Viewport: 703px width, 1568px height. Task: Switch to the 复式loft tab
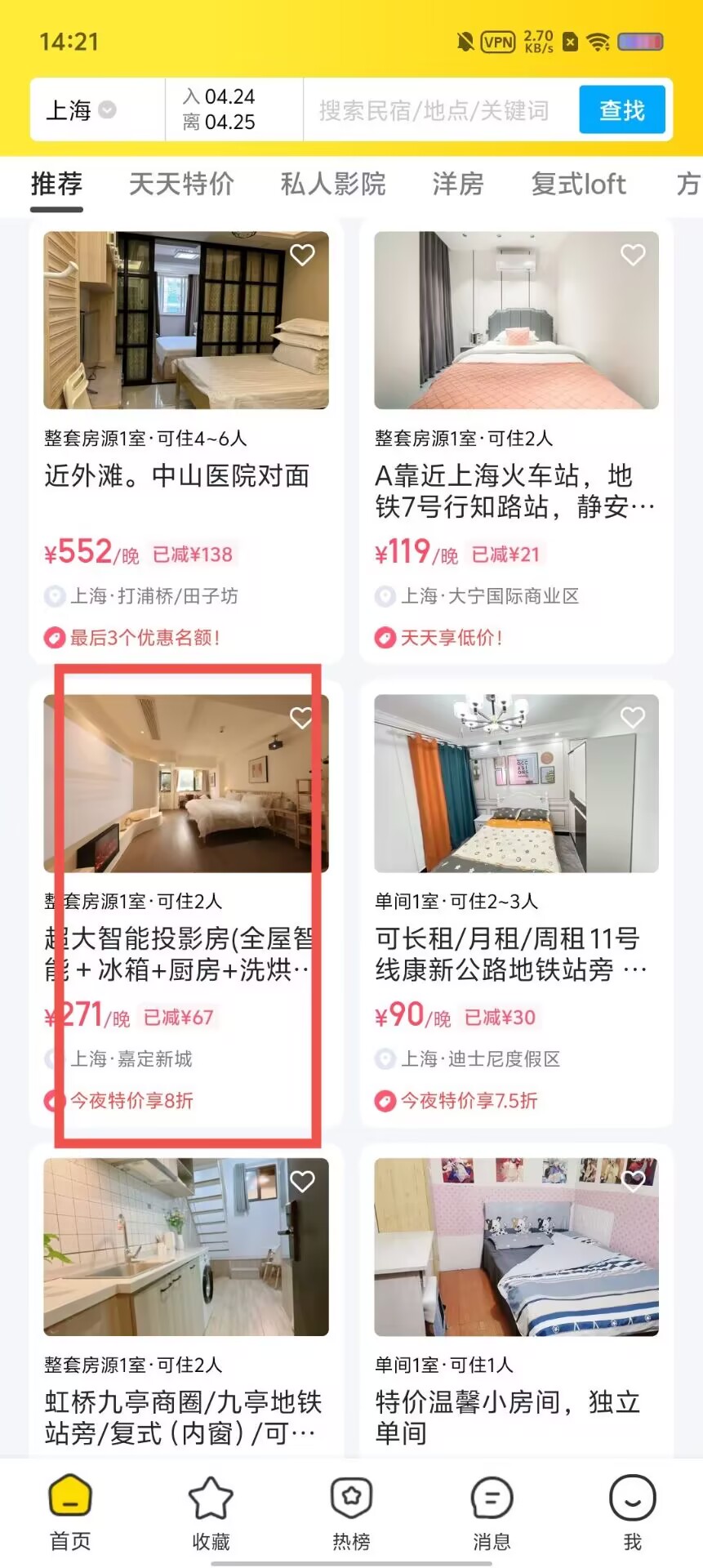pyautogui.click(x=579, y=185)
